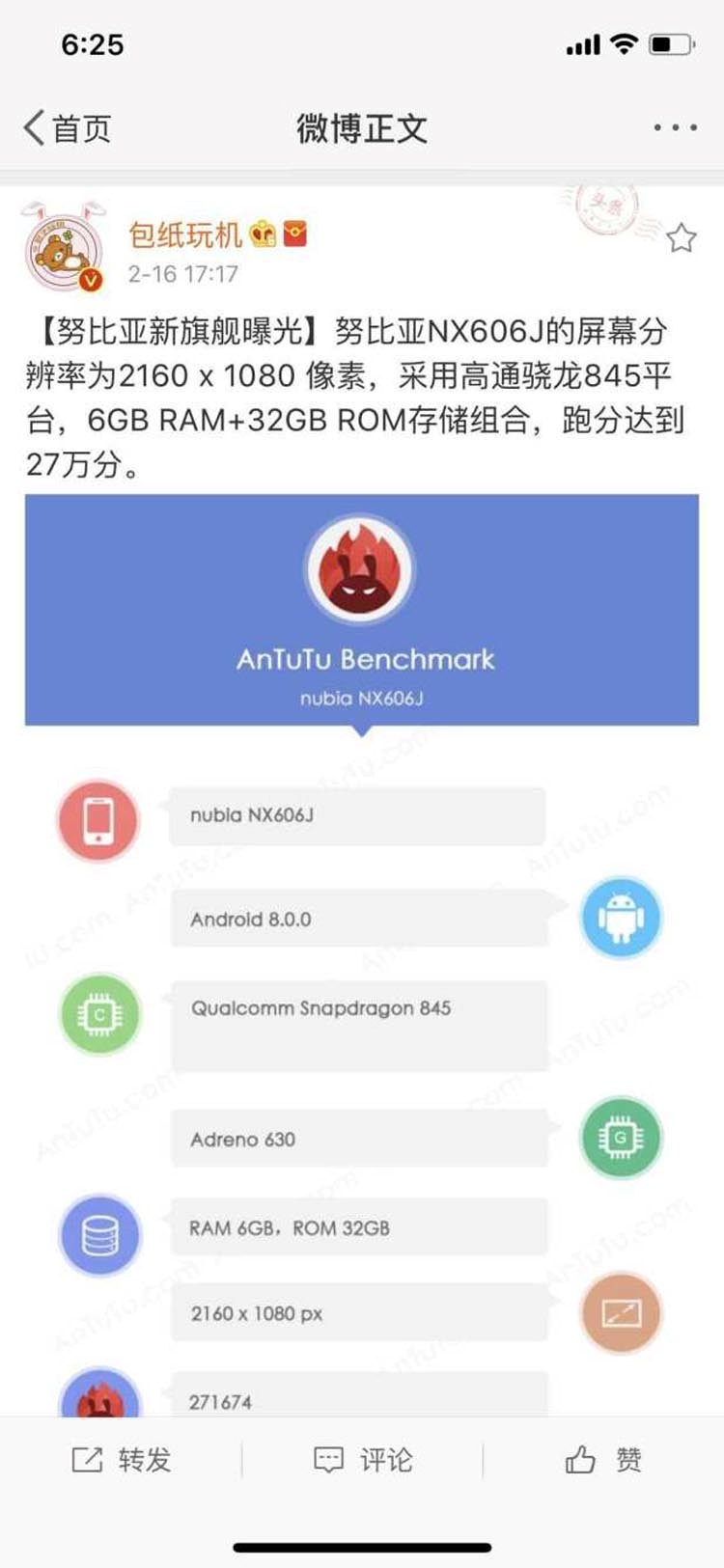Repost with the 转发 button
The image size is (724, 1568).
coord(122,1459)
